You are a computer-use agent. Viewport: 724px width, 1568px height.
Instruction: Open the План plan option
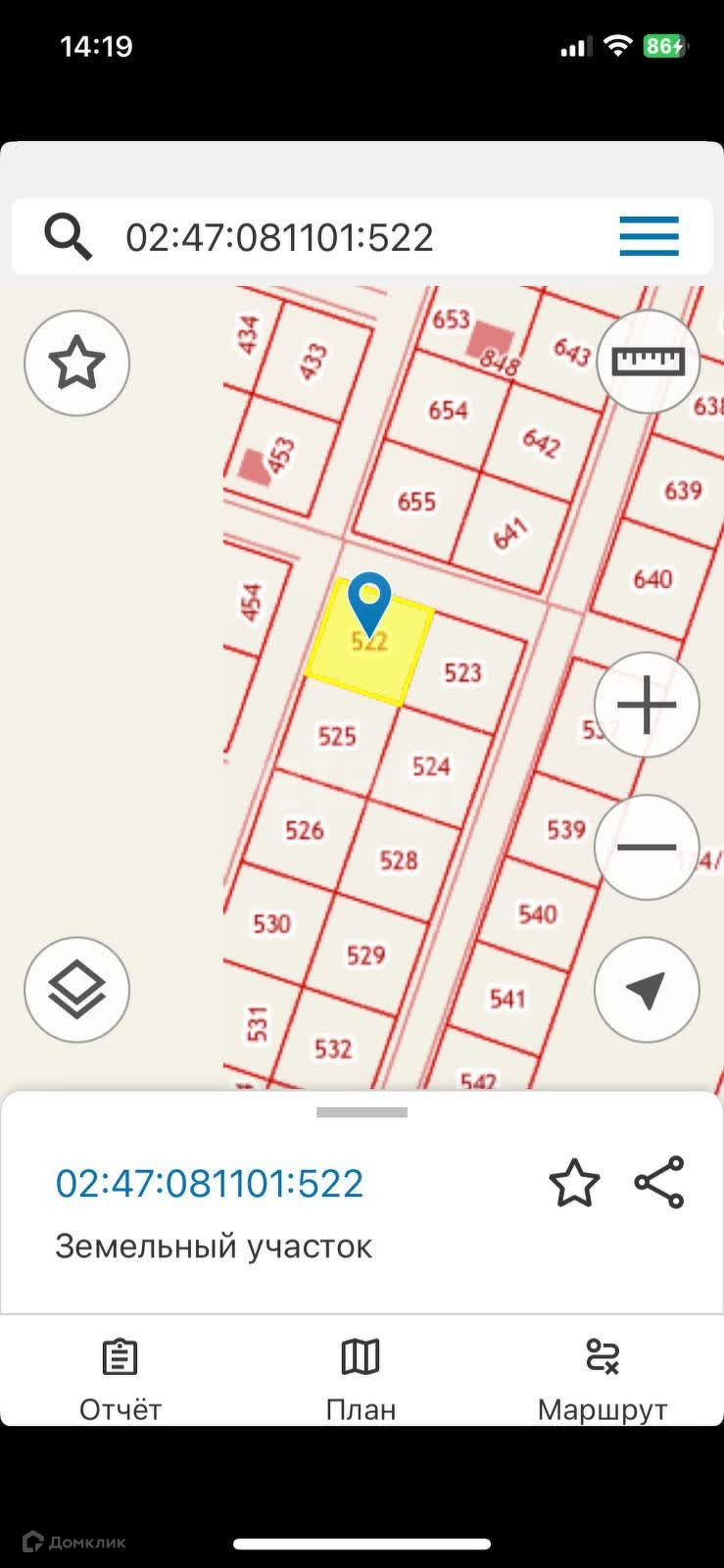point(361,1379)
